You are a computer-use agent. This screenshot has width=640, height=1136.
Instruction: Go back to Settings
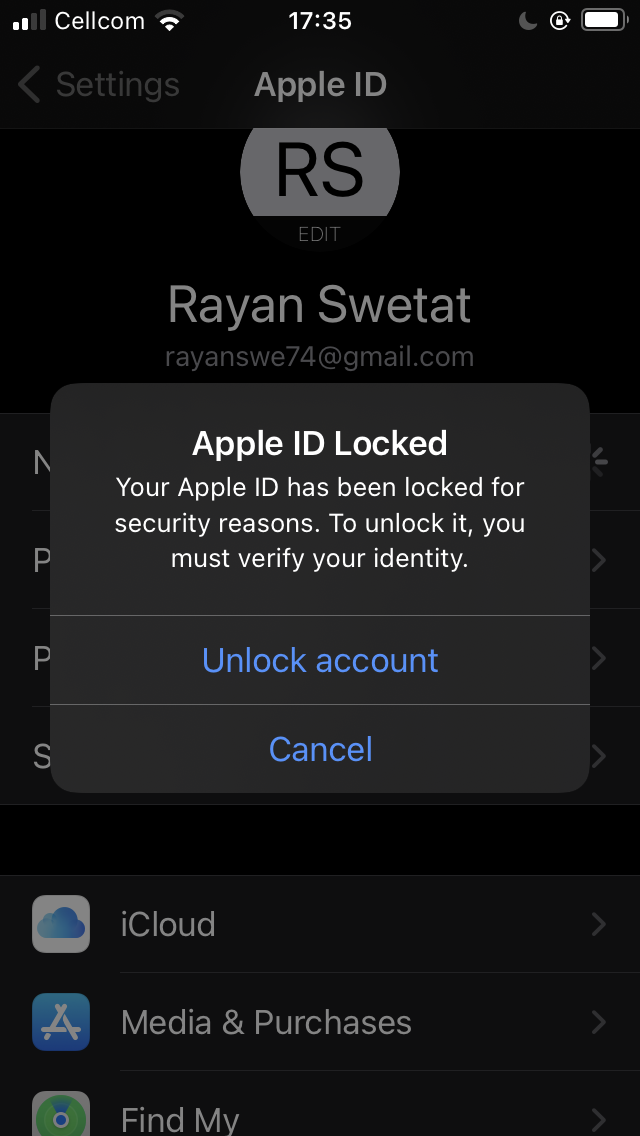tap(99, 85)
